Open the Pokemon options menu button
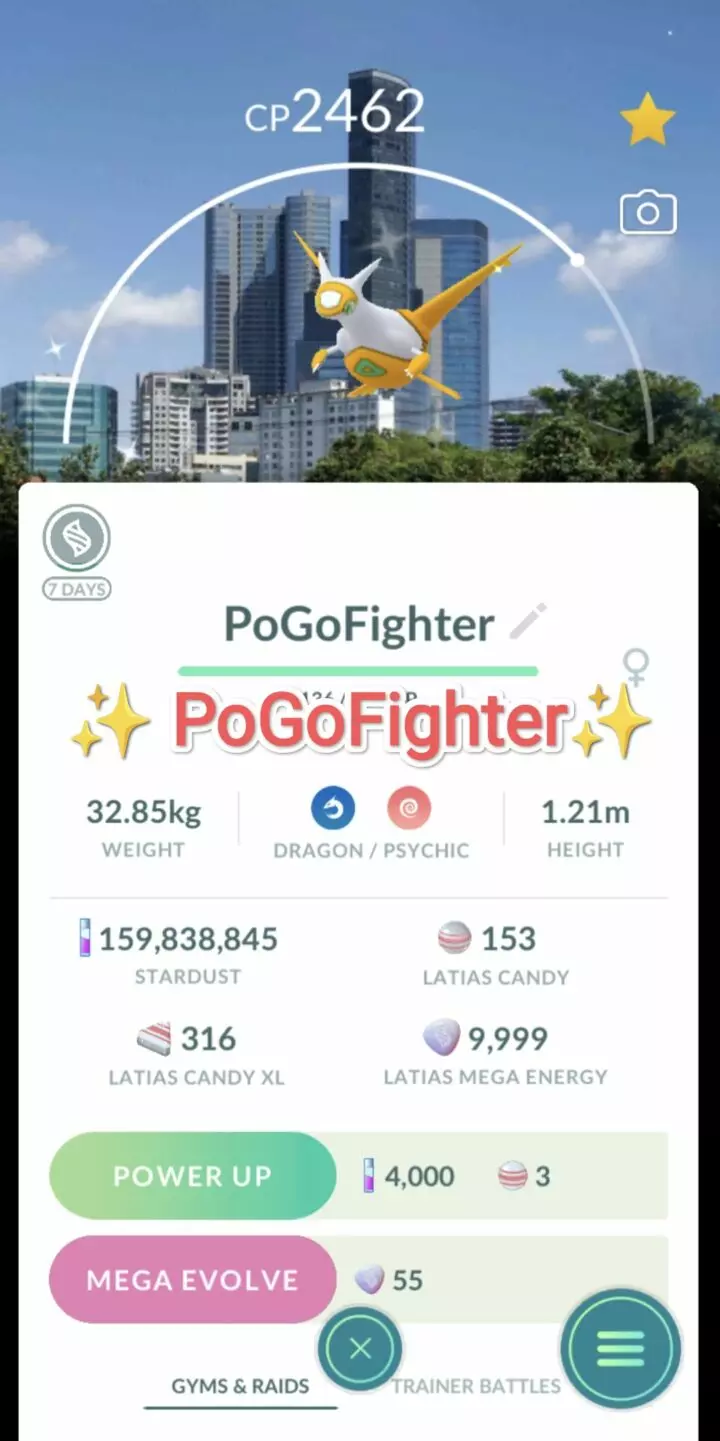Screen dimensions: 720x1441 622,1349
